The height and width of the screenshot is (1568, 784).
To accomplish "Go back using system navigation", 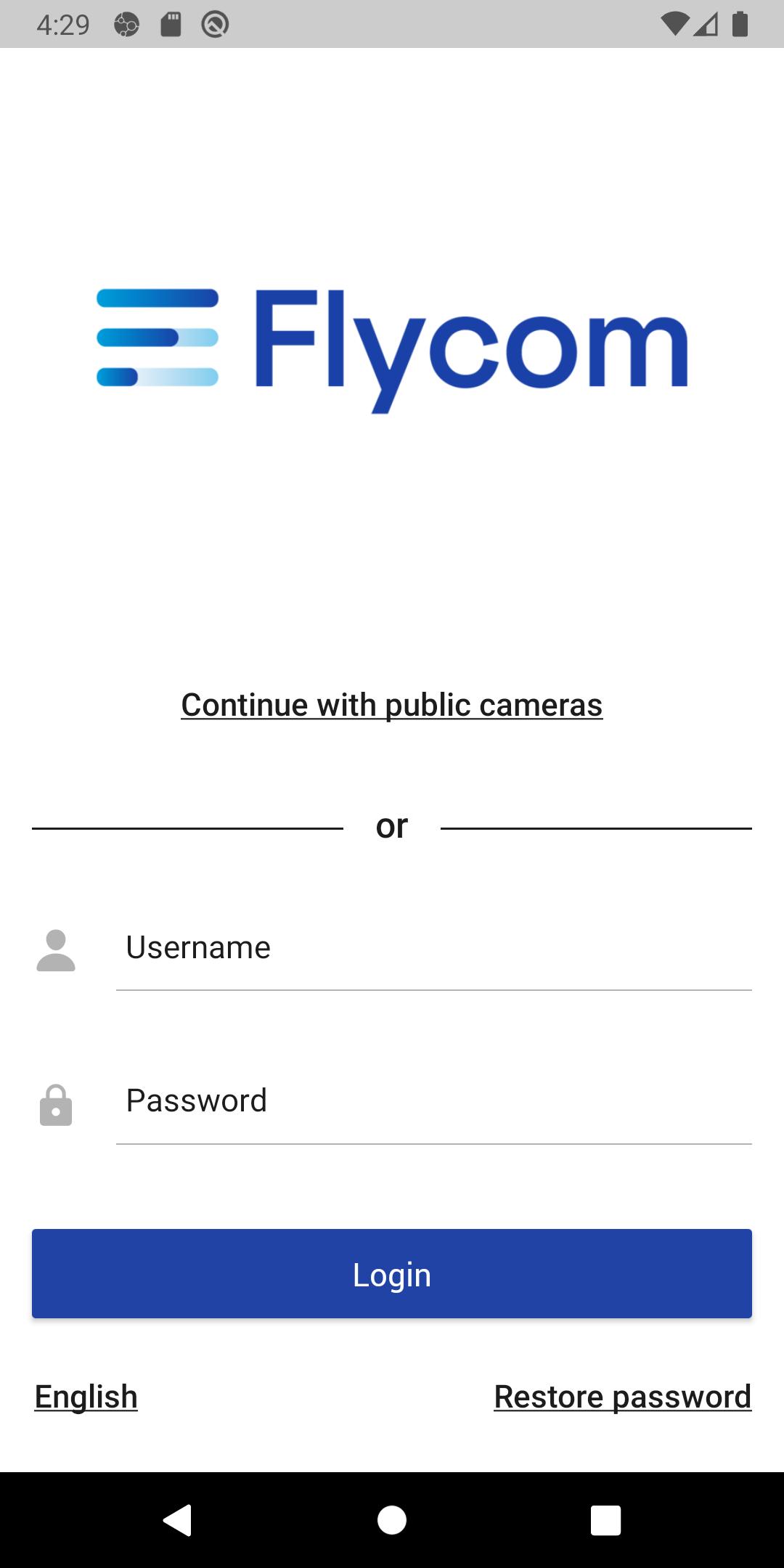I will pos(177,1520).
